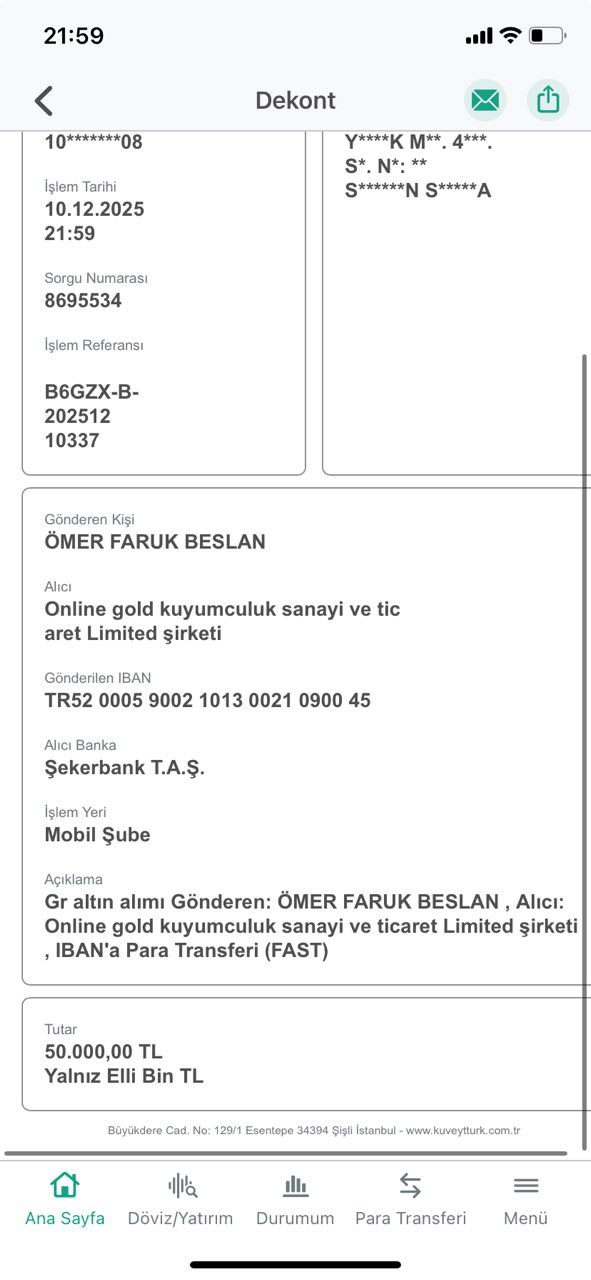
Task: Go back from the Dekont screen
Action: pyautogui.click(x=43, y=101)
